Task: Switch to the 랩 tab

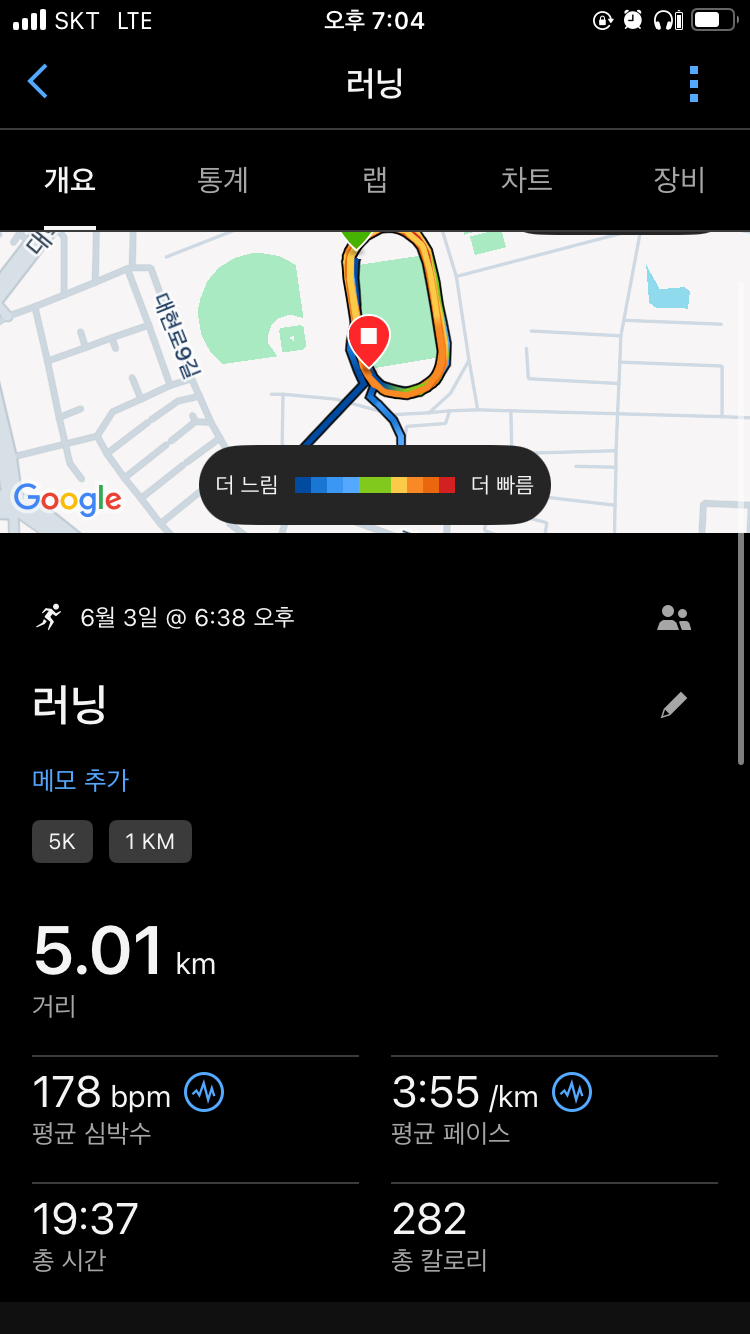Action: tap(375, 180)
